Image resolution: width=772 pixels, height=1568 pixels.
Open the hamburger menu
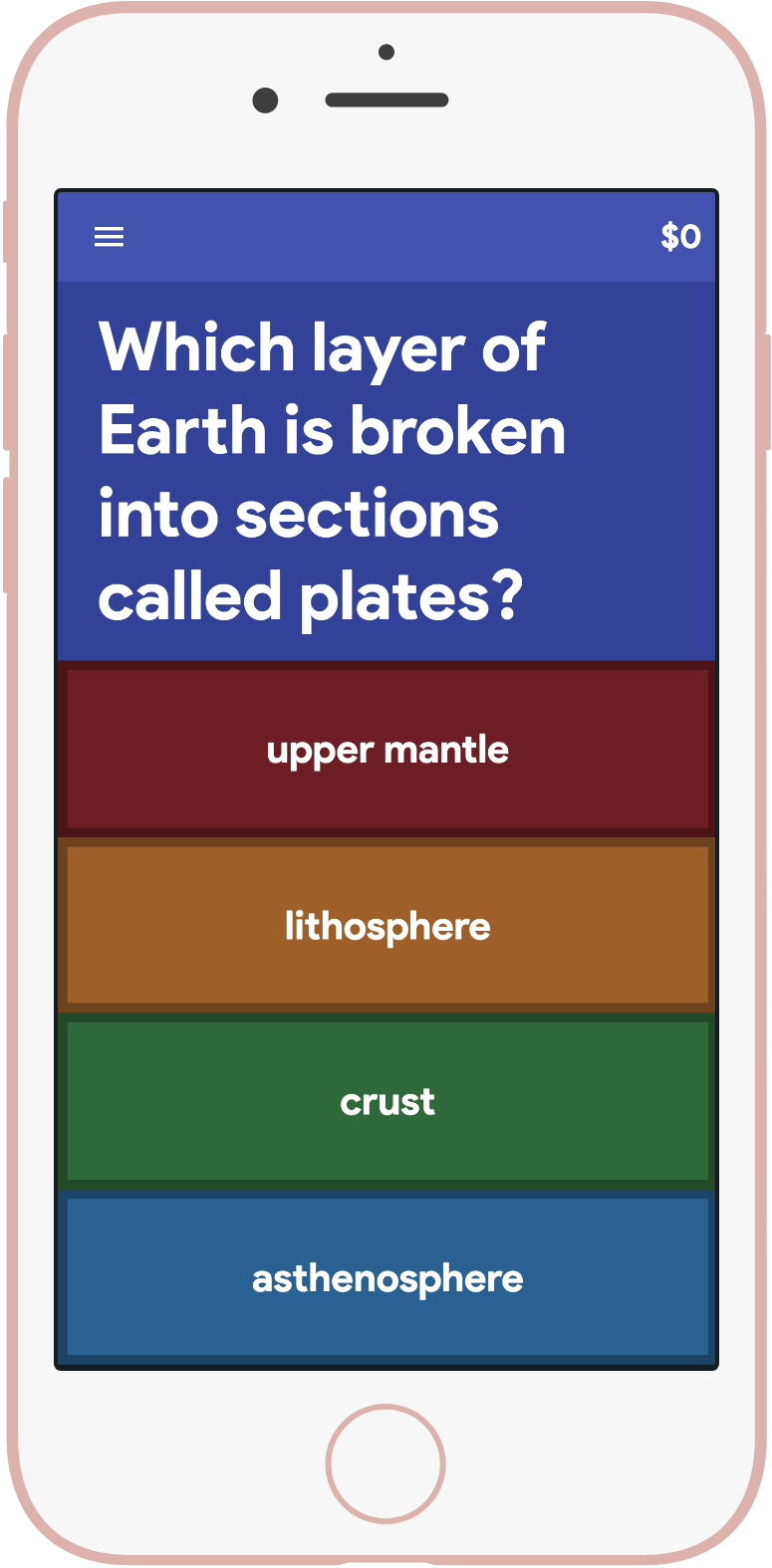tap(109, 237)
